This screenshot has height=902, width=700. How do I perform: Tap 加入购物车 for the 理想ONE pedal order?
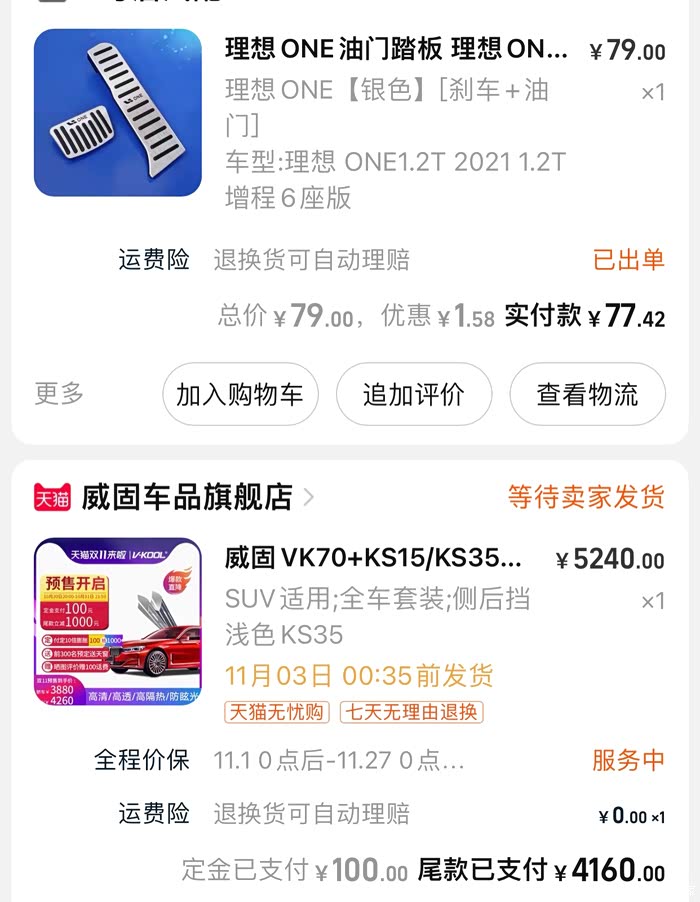[x=240, y=394]
